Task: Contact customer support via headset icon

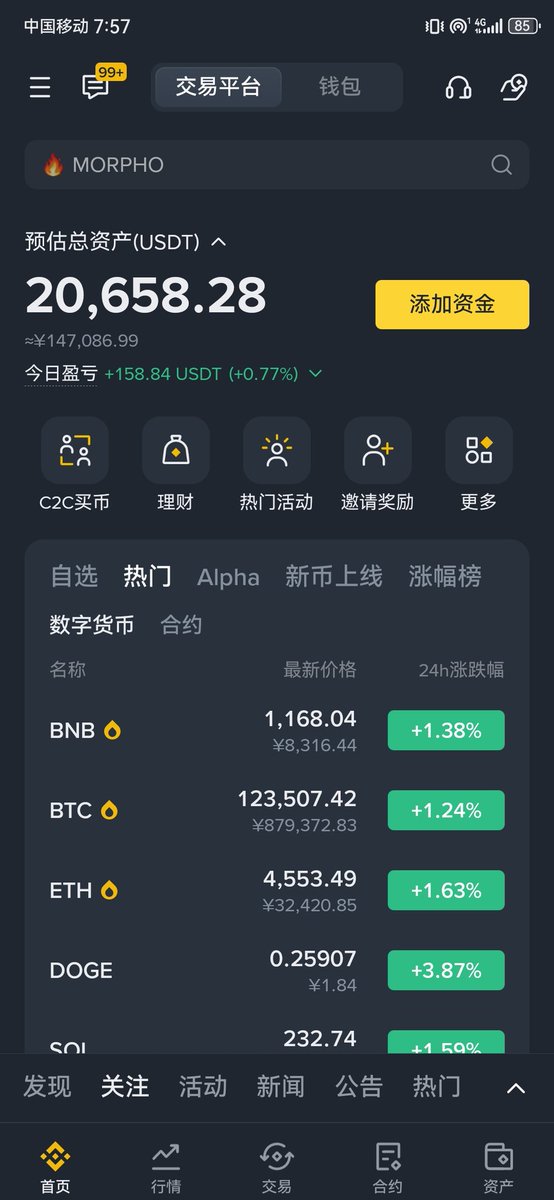Action: point(458,88)
